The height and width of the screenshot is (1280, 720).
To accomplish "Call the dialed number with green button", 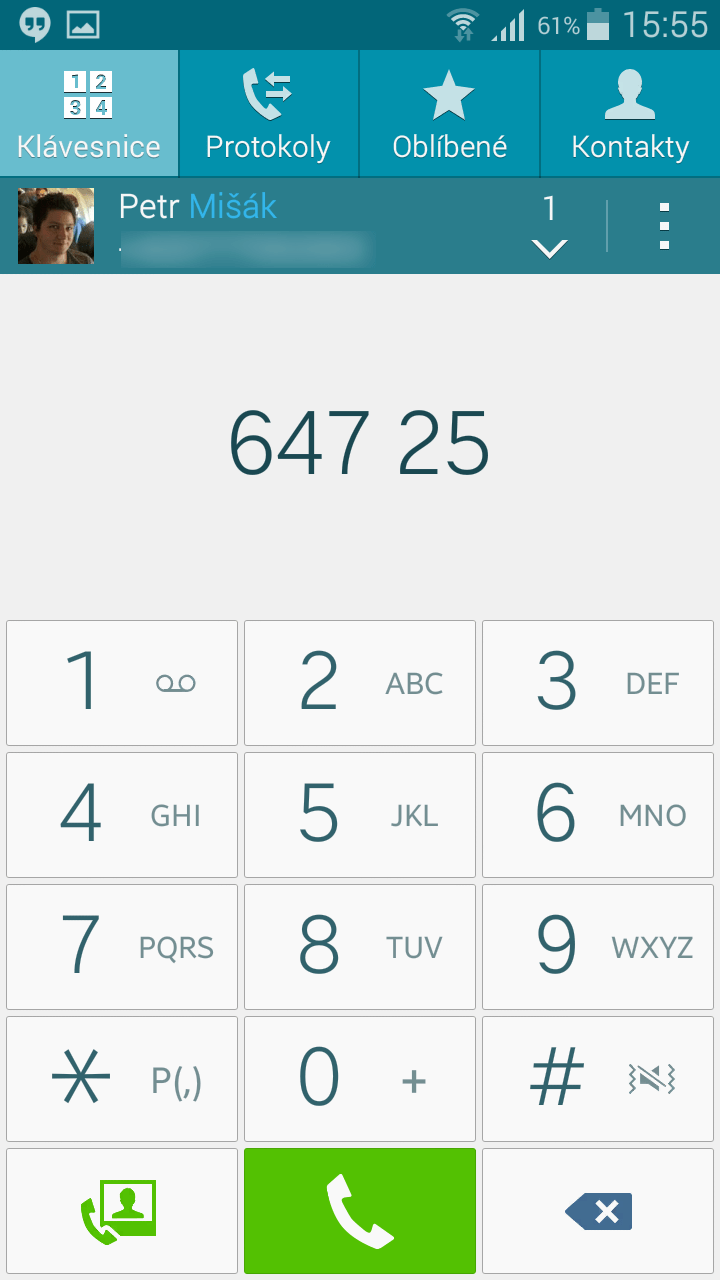I will 360,1210.
